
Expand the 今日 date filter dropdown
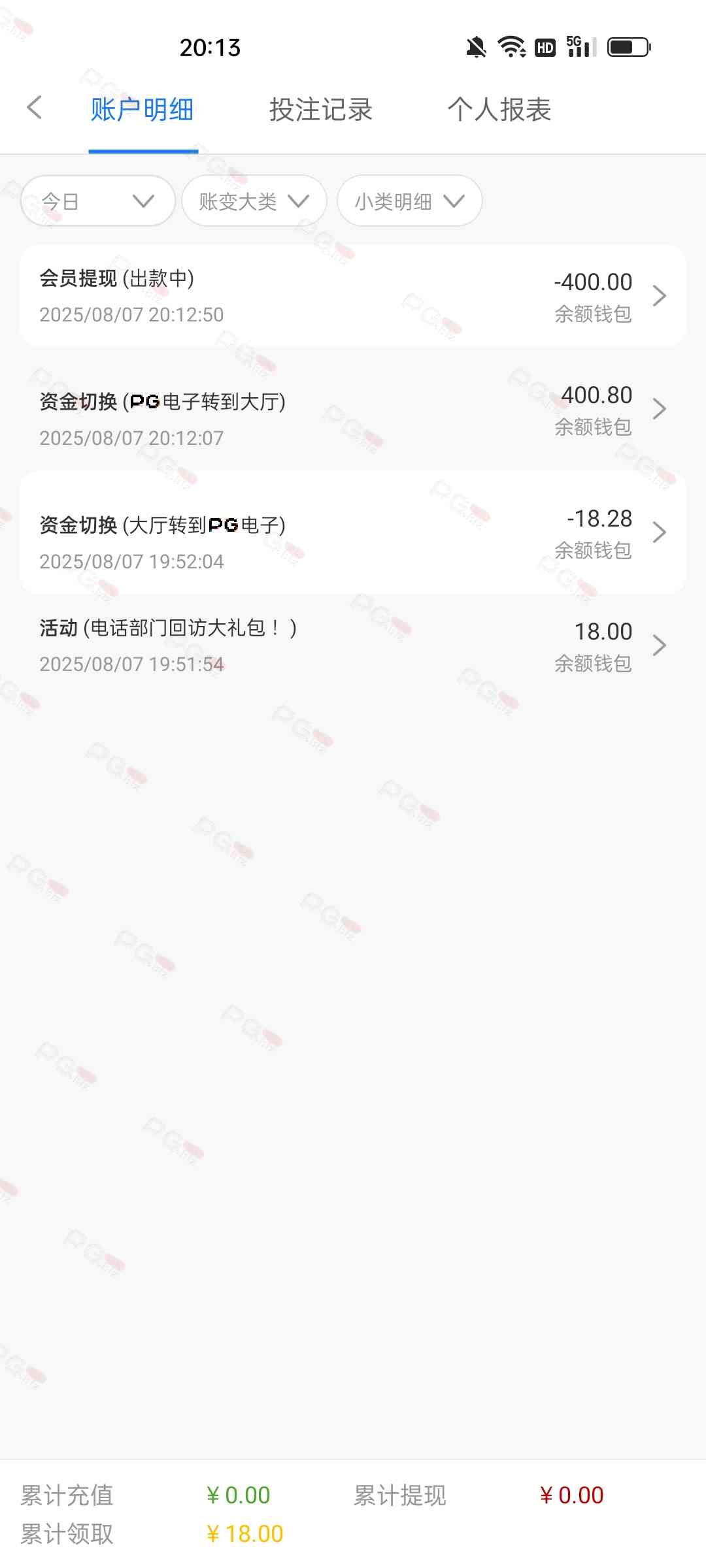98,201
